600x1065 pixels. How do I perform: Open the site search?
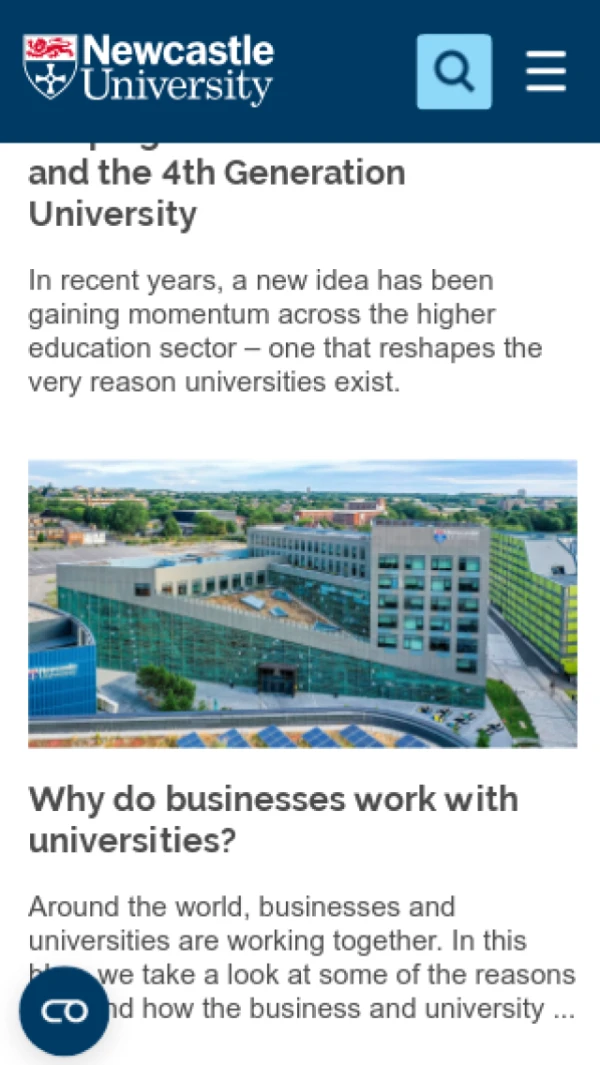454,72
